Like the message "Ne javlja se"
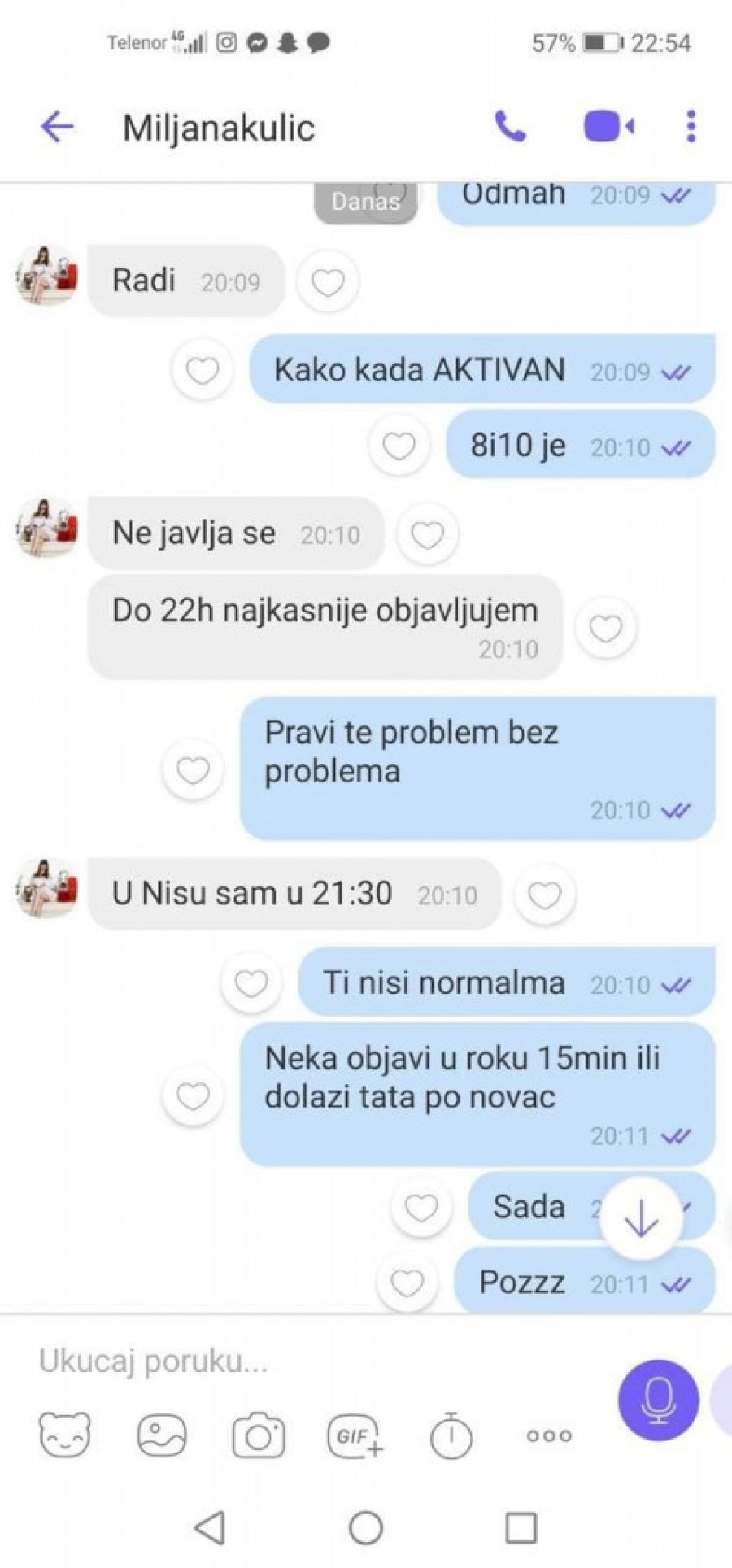The image size is (732, 1568). pos(427,534)
